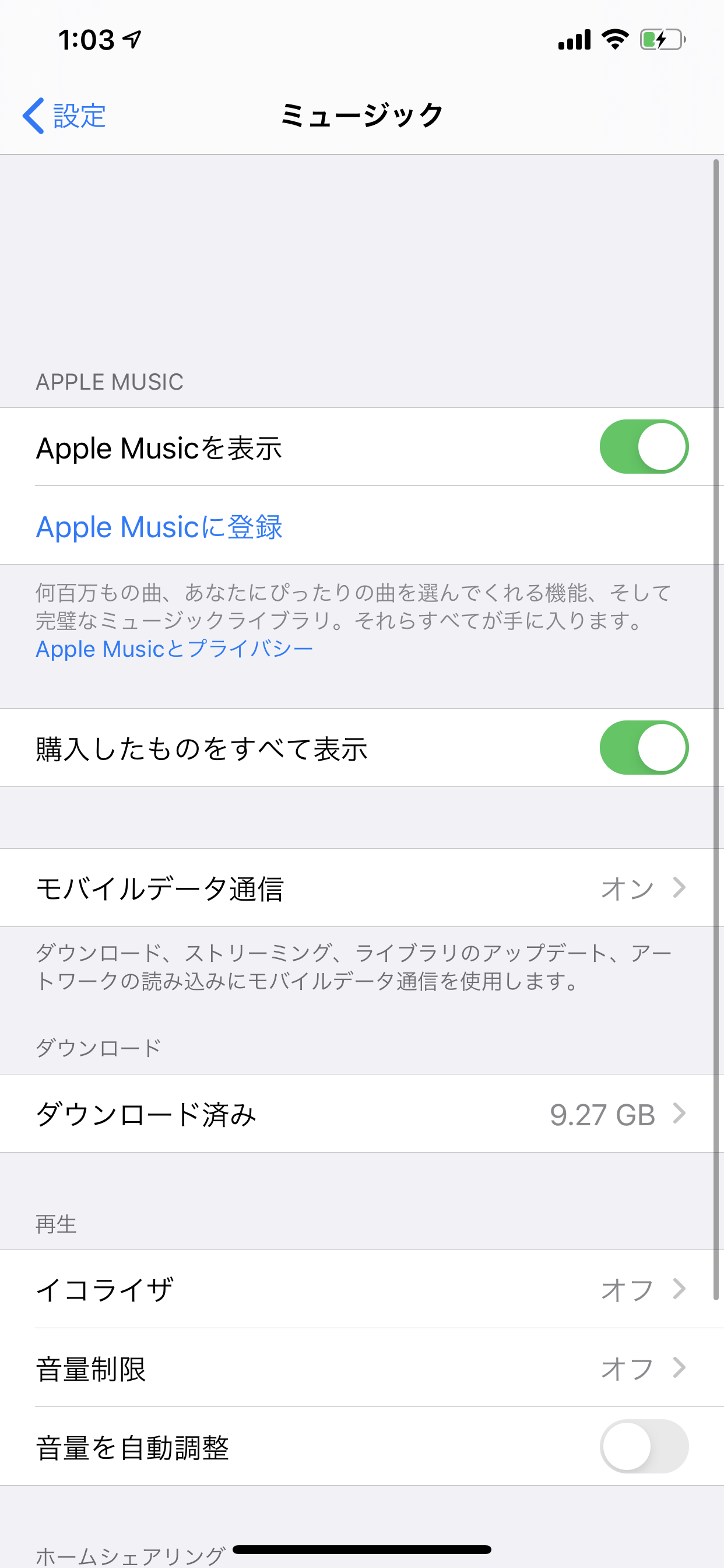The height and width of the screenshot is (1568, 724).
Task: Go back to 設定
Action: point(65,116)
